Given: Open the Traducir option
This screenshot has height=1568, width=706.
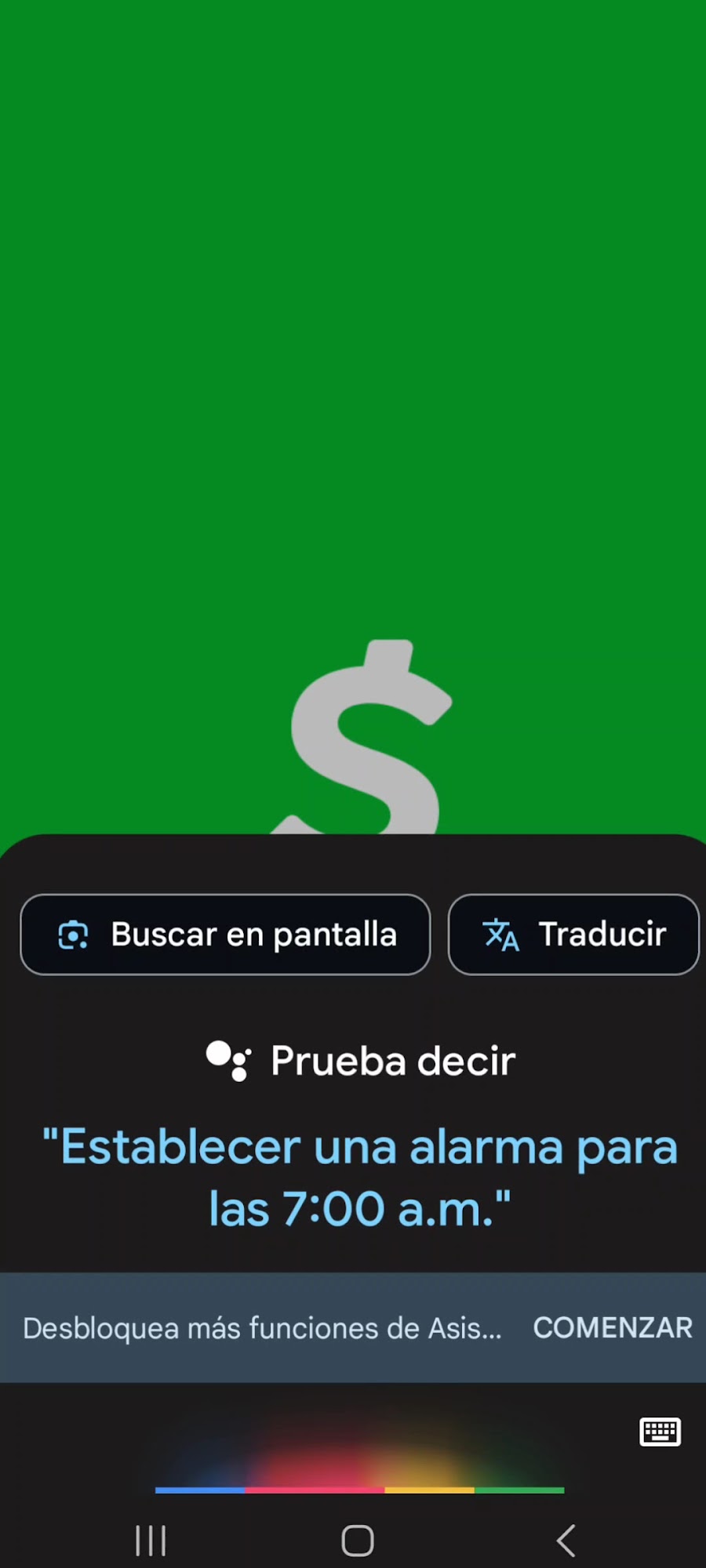Looking at the screenshot, I should click(x=573, y=935).
